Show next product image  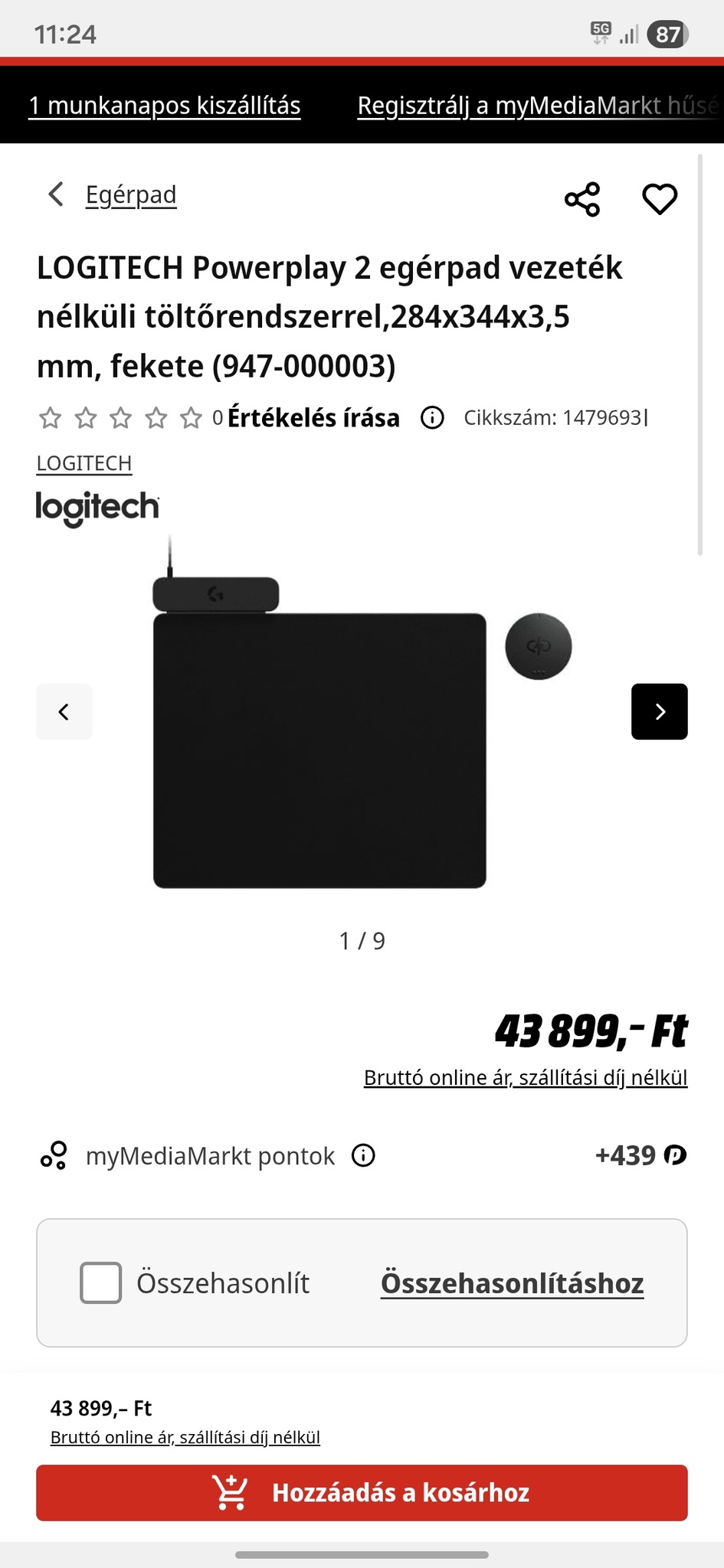click(659, 712)
